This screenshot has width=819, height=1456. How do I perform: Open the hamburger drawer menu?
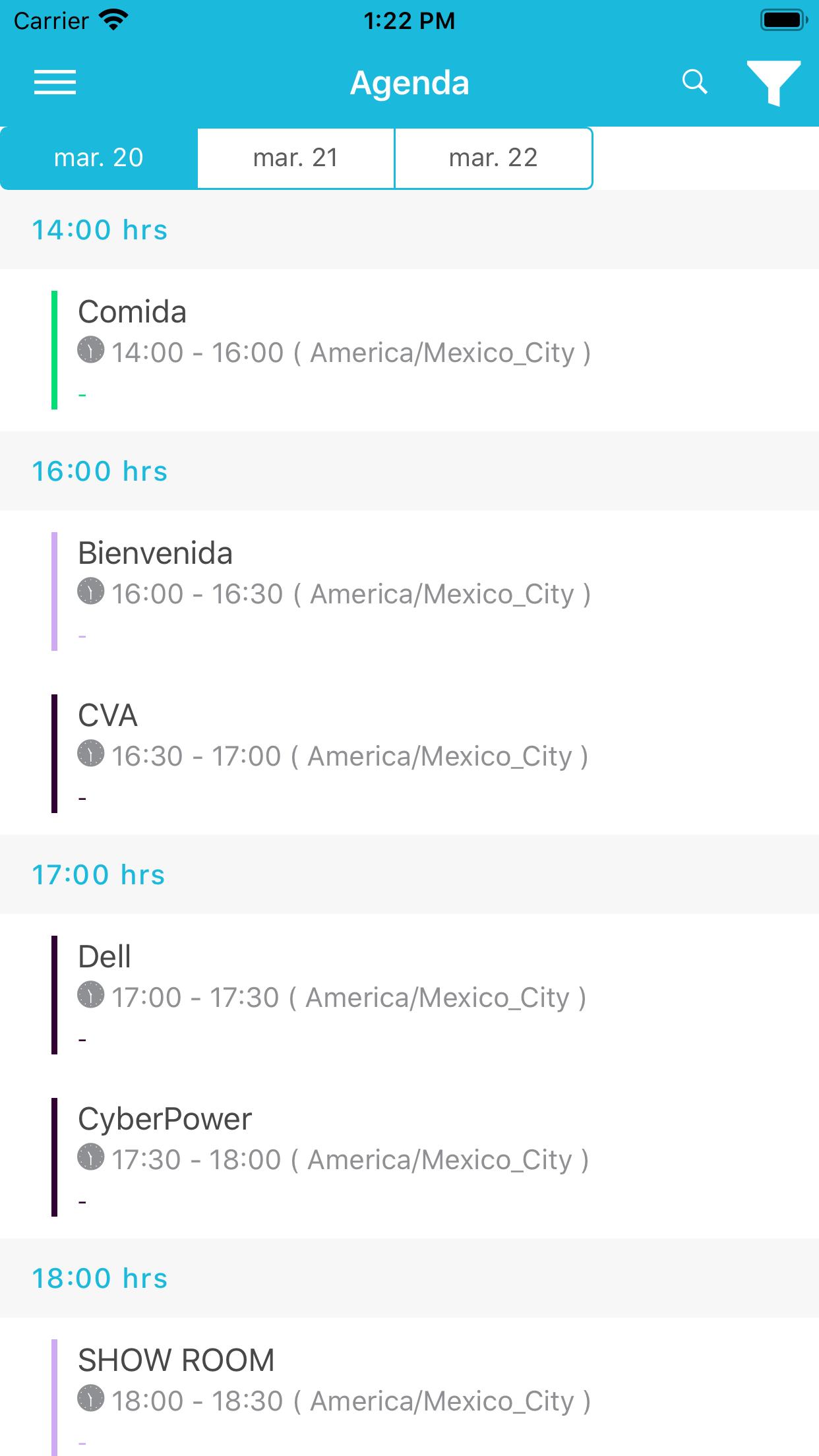pos(55,82)
